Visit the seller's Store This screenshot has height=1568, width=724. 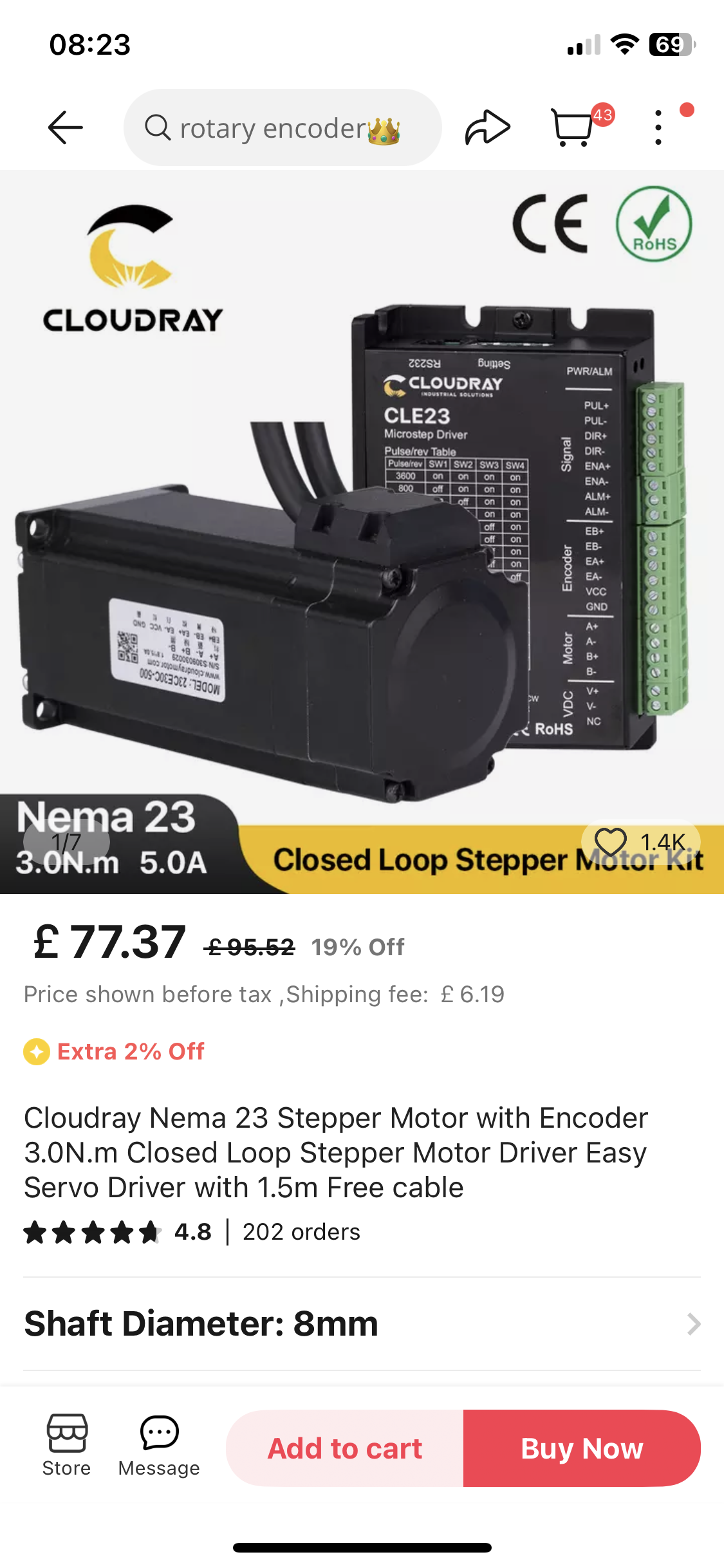point(66,1446)
